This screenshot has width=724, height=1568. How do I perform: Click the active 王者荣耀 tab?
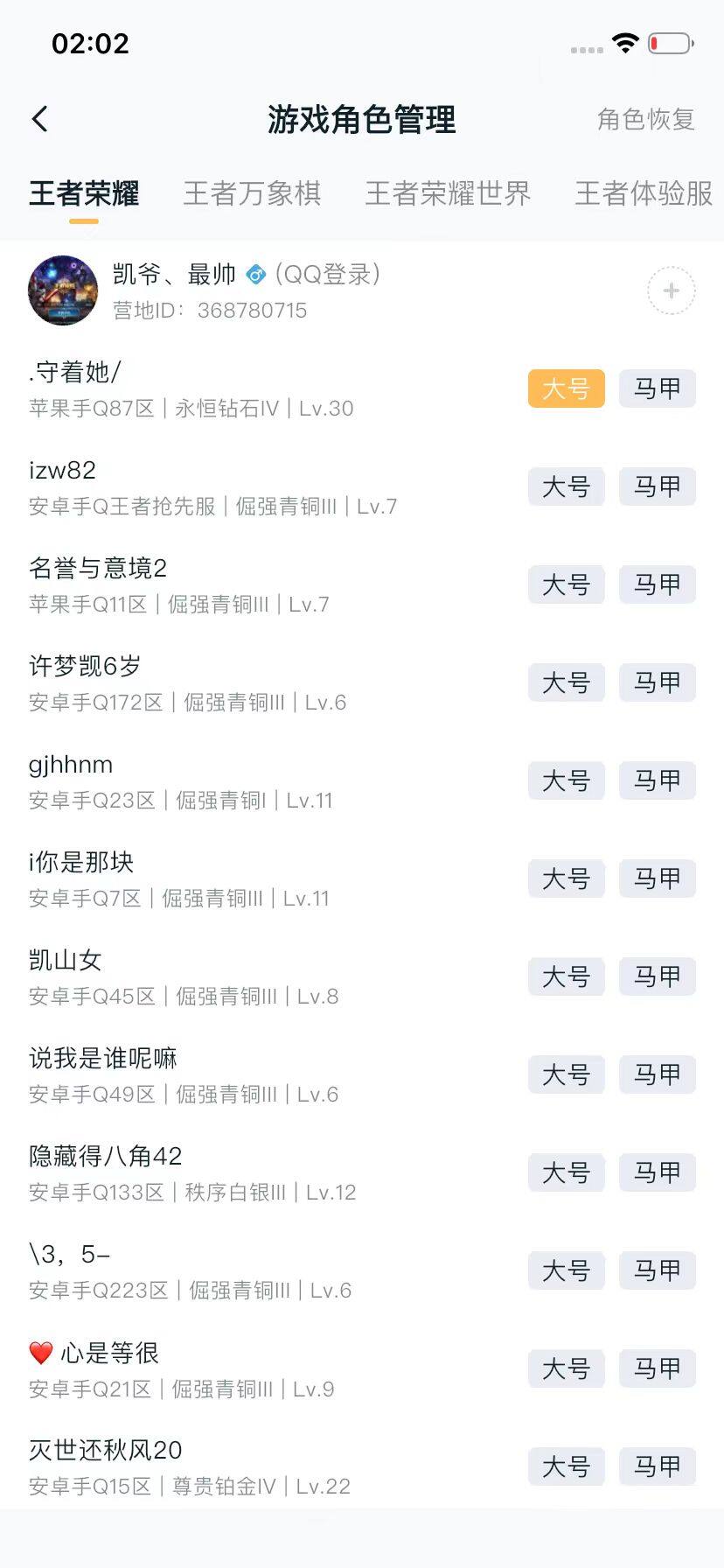[x=81, y=193]
